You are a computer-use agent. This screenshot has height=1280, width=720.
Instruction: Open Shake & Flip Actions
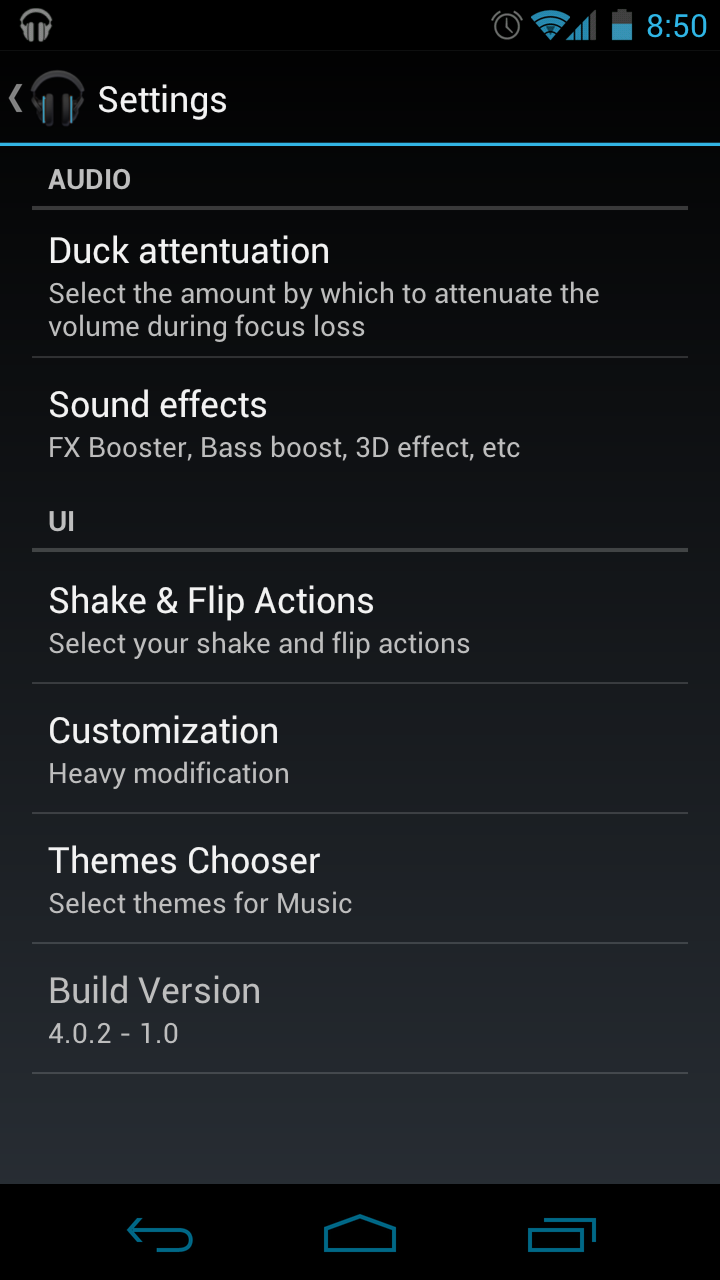pos(360,619)
